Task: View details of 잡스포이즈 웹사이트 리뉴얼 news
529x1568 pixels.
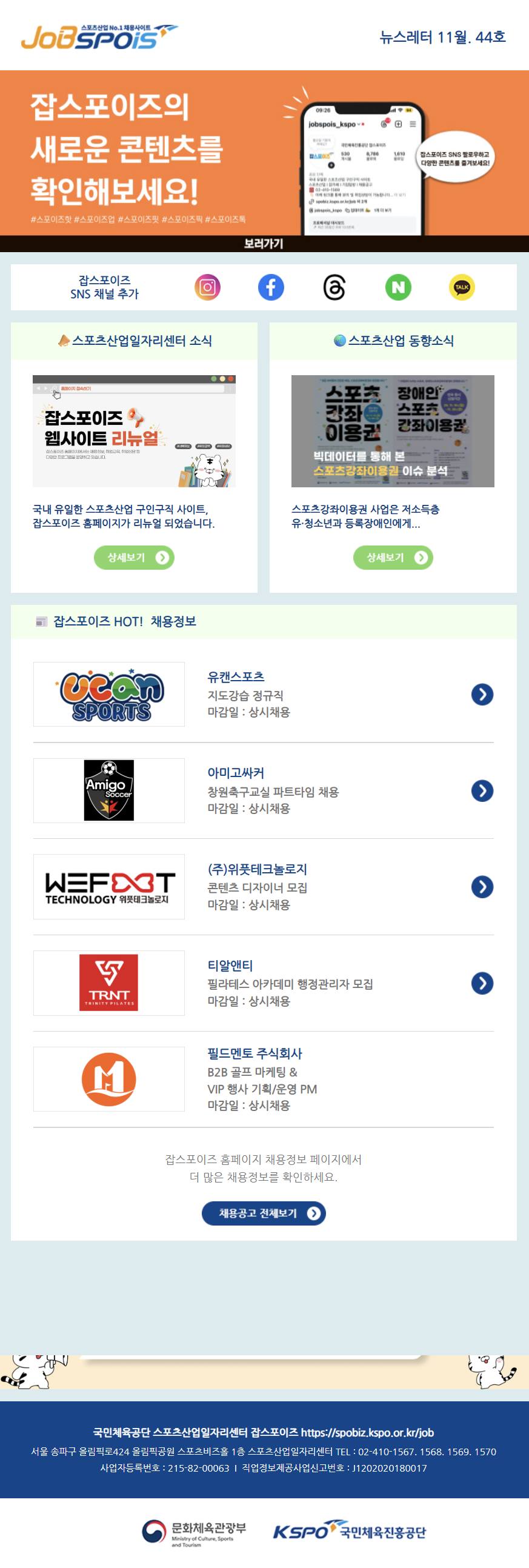Action: coord(134,558)
